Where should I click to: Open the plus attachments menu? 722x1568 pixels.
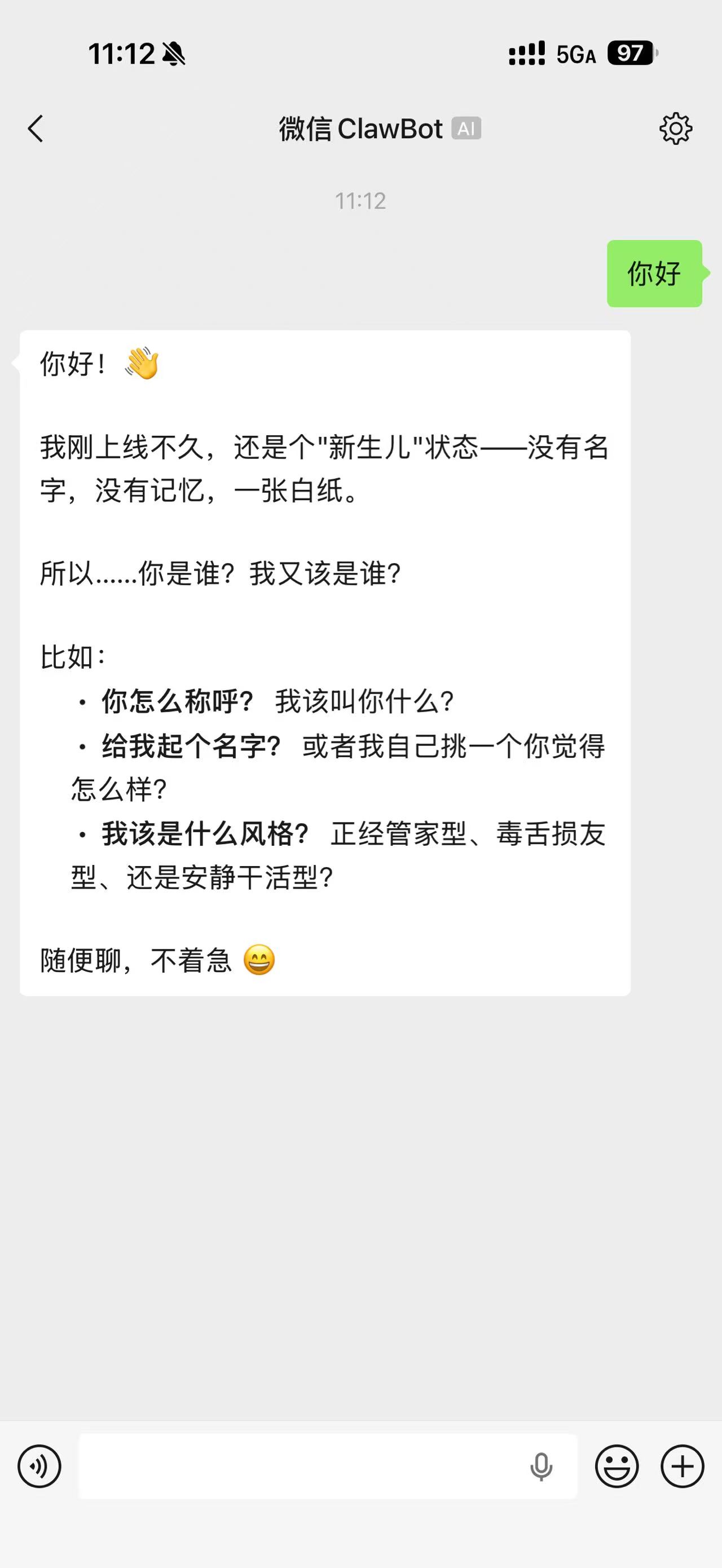tap(683, 1467)
